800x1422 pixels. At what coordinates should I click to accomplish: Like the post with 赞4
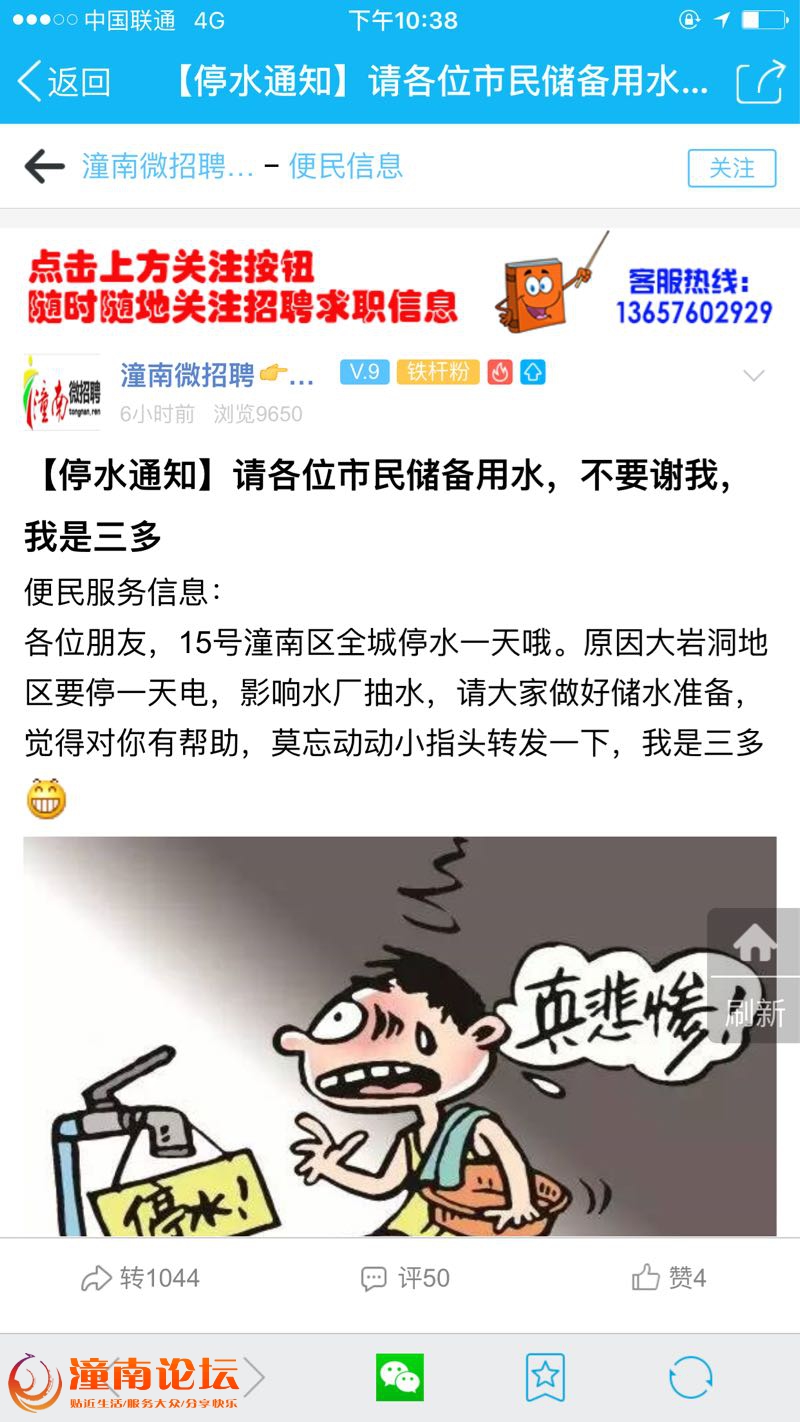pyautogui.click(x=669, y=1277)
